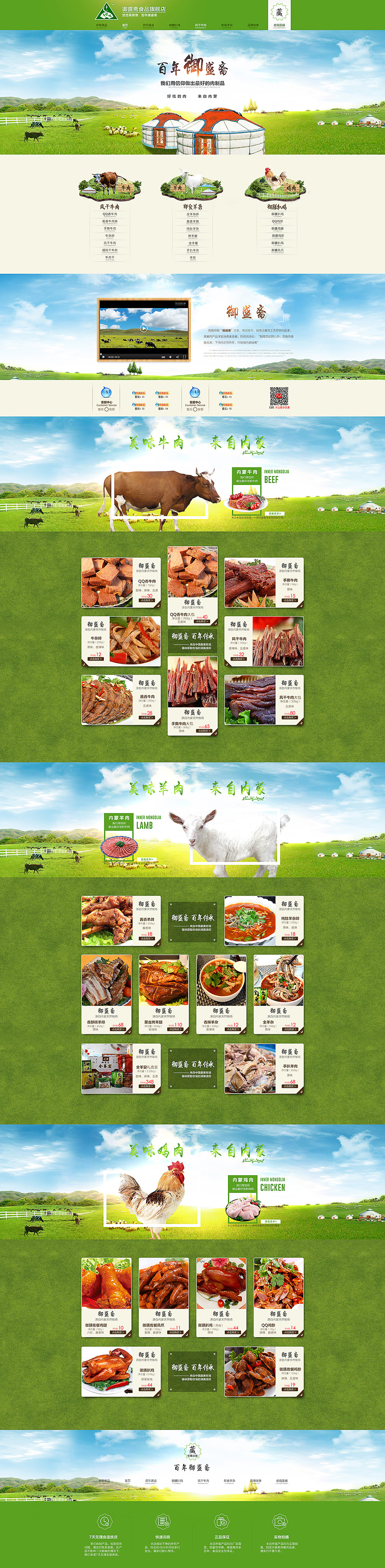This screenshot has width=385, height=1568.
Task: Open the QQ香牛肉 link under 风干牛肉
Action: [x=110, y=214]
